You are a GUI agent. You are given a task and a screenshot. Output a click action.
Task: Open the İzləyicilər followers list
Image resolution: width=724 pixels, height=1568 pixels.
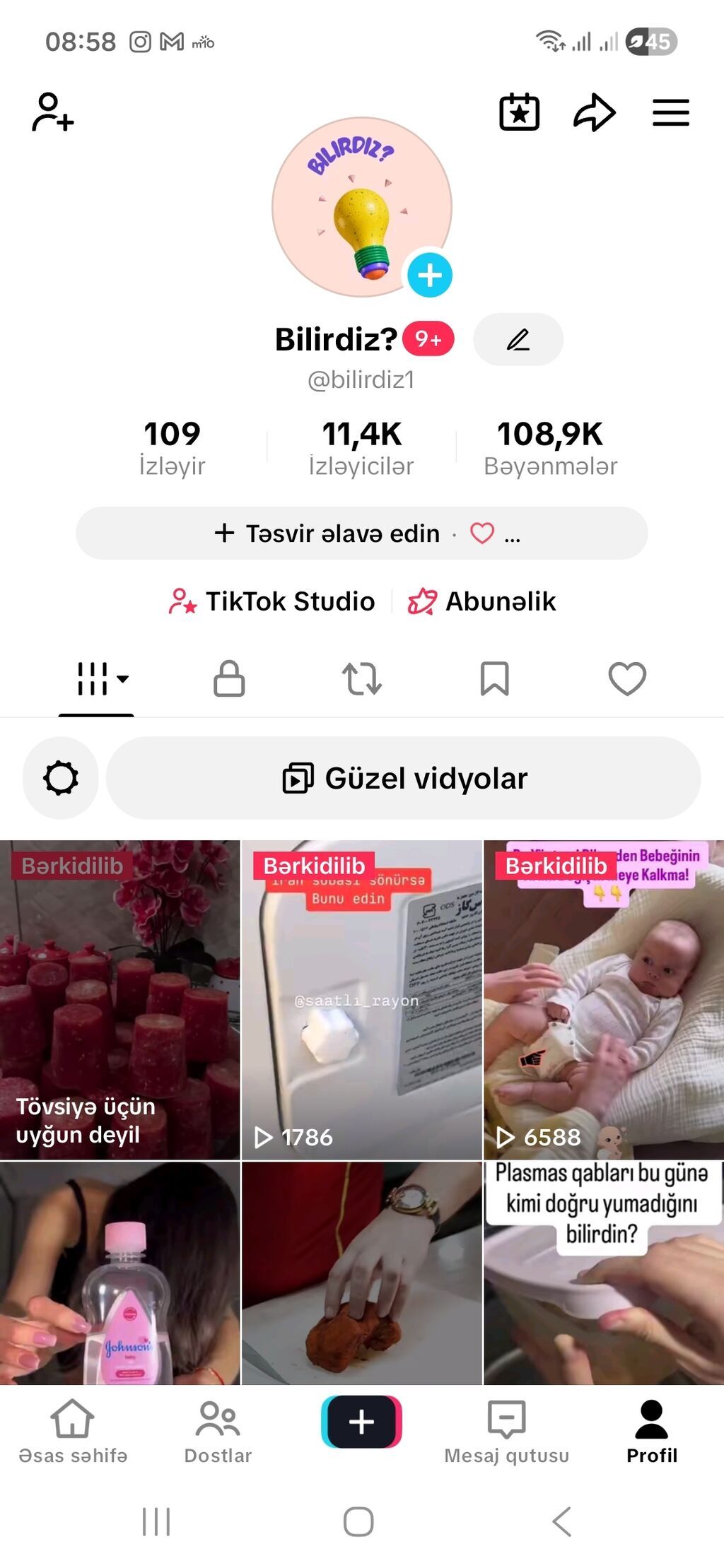(361, 447)
